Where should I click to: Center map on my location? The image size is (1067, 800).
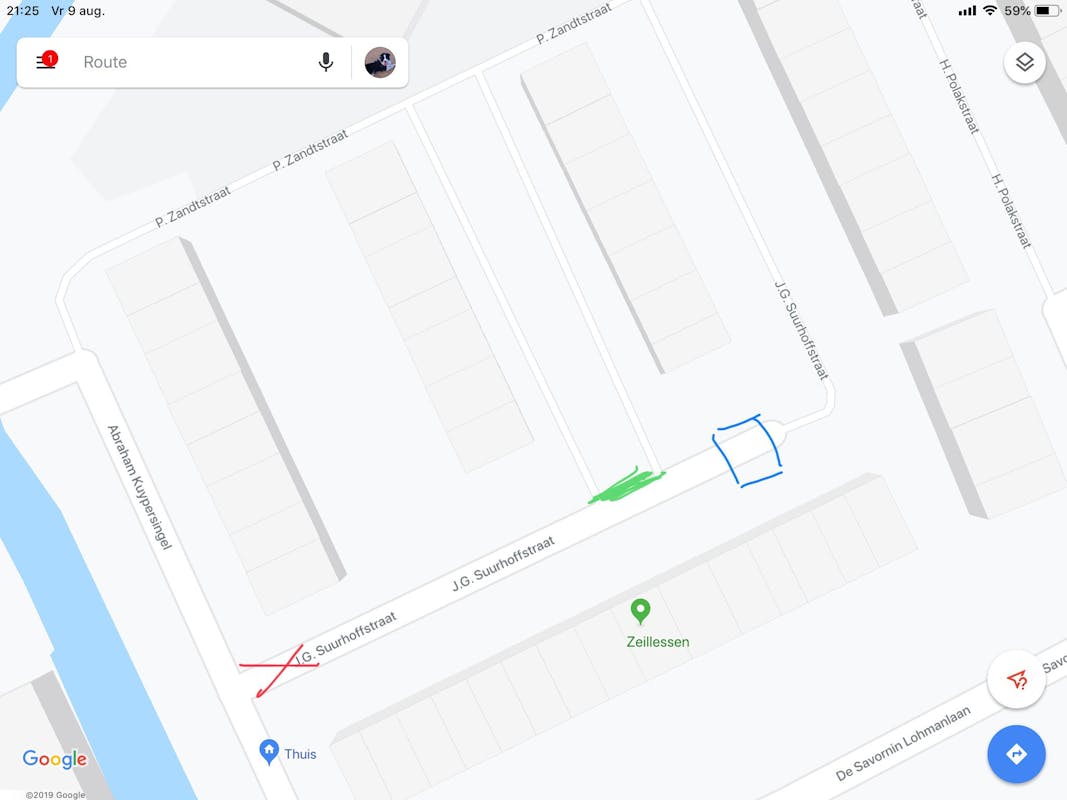(1016, 680)
